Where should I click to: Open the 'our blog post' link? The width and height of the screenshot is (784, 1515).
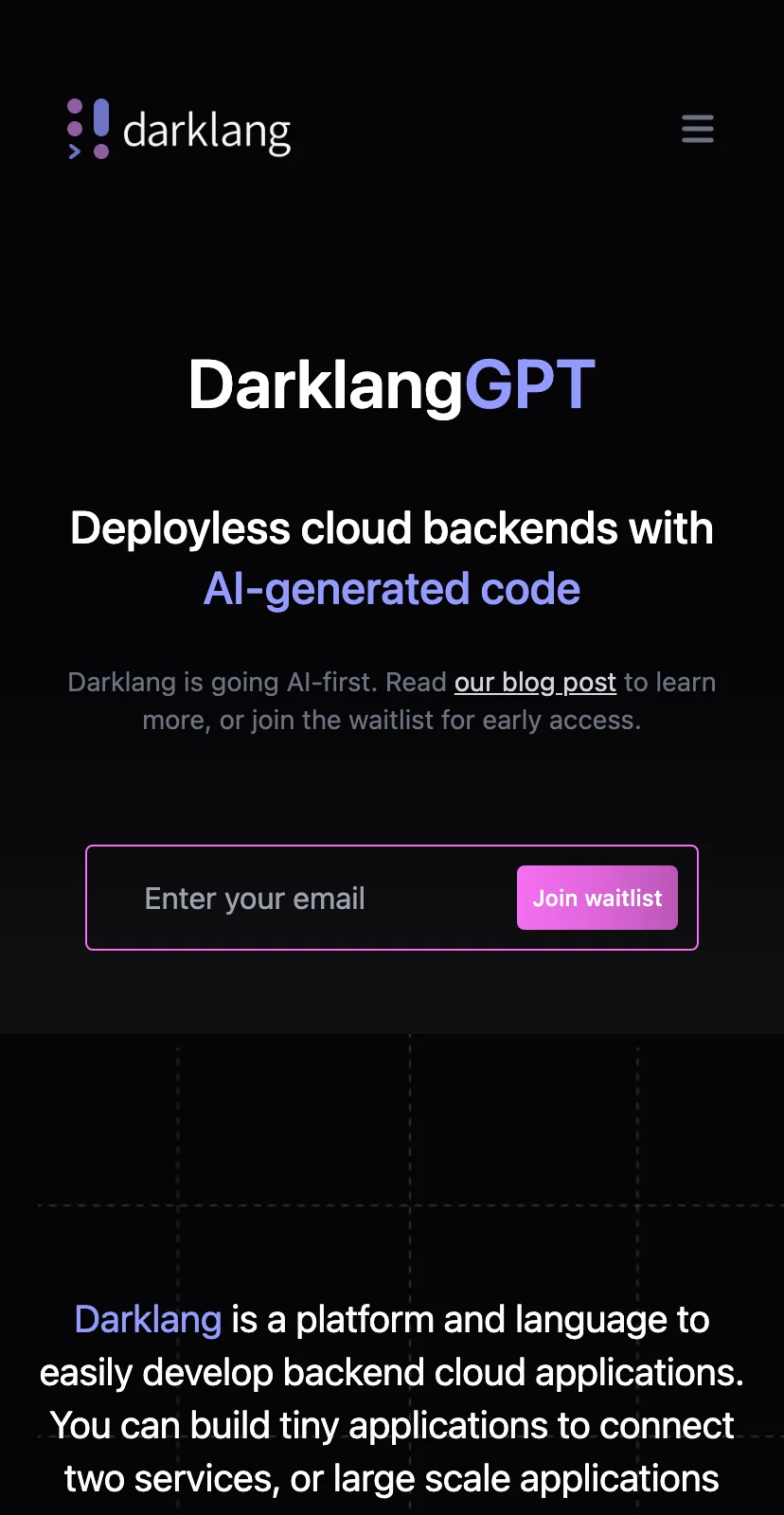pos(535,682)
